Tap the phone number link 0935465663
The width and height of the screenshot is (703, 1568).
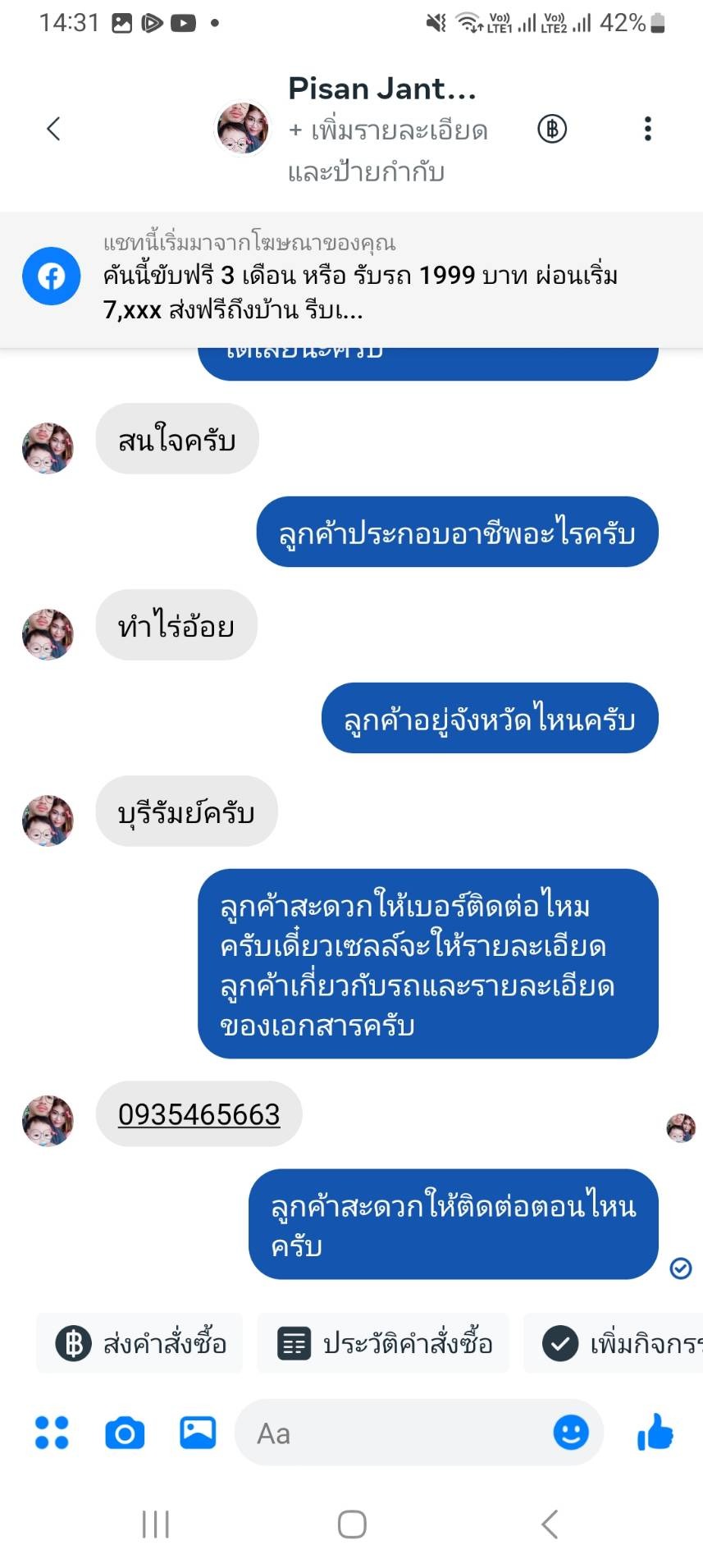pyautogui.click(x=199, y=1114)
